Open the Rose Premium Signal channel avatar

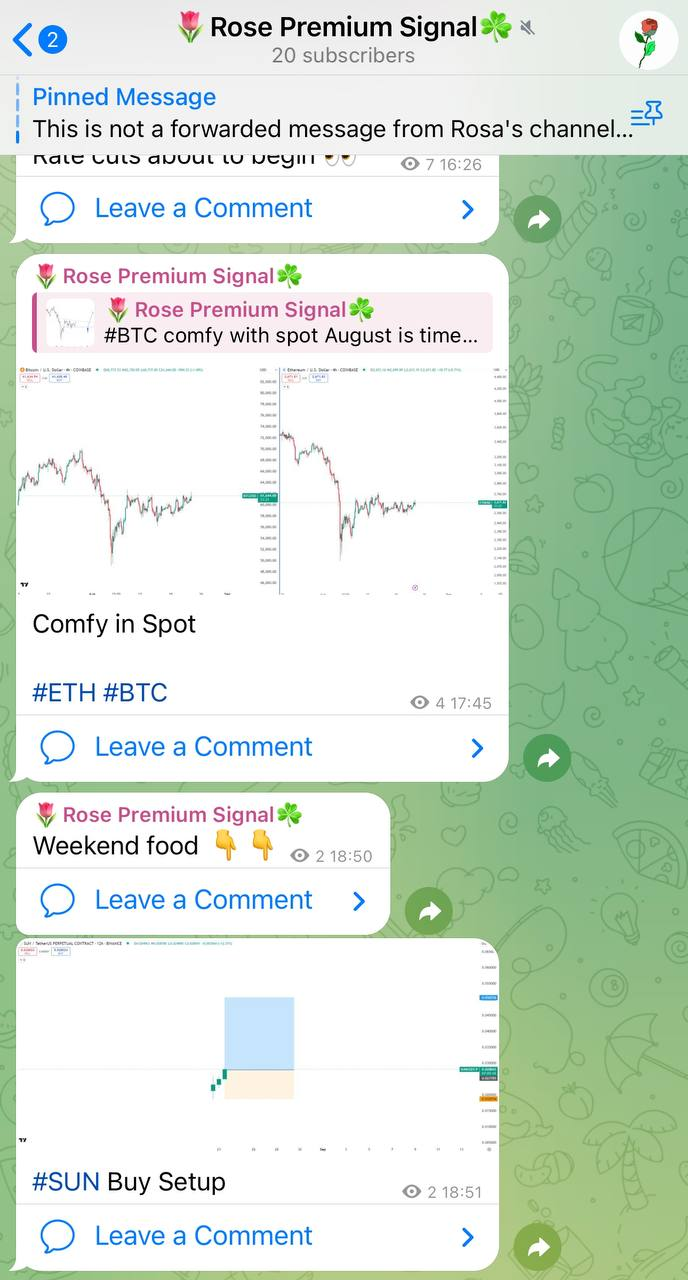[648, 41]
